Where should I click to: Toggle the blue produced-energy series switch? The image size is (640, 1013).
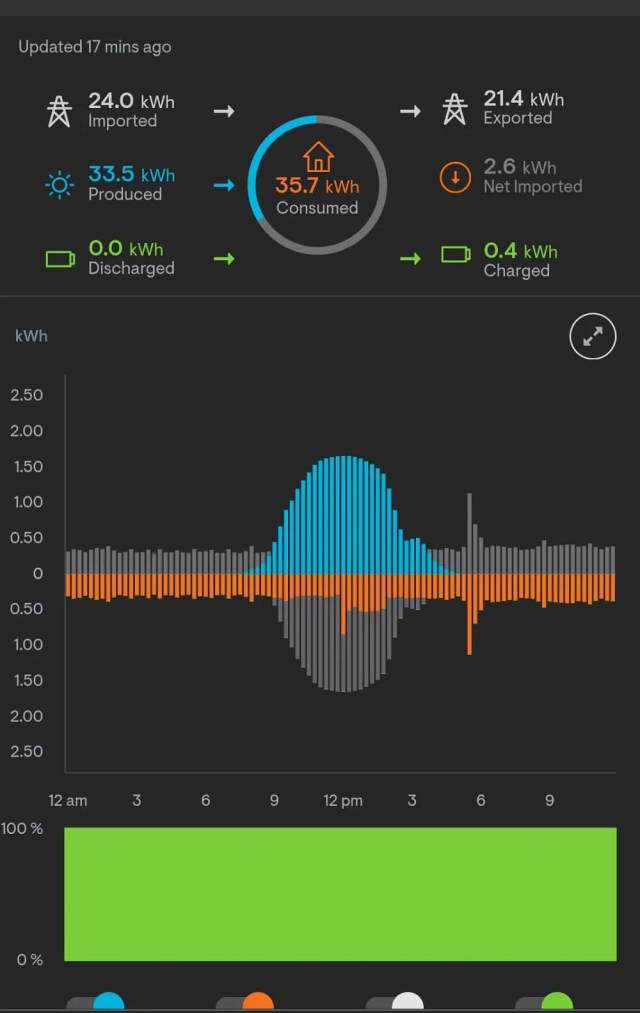pyautogui.click(x=96, y=1003)
